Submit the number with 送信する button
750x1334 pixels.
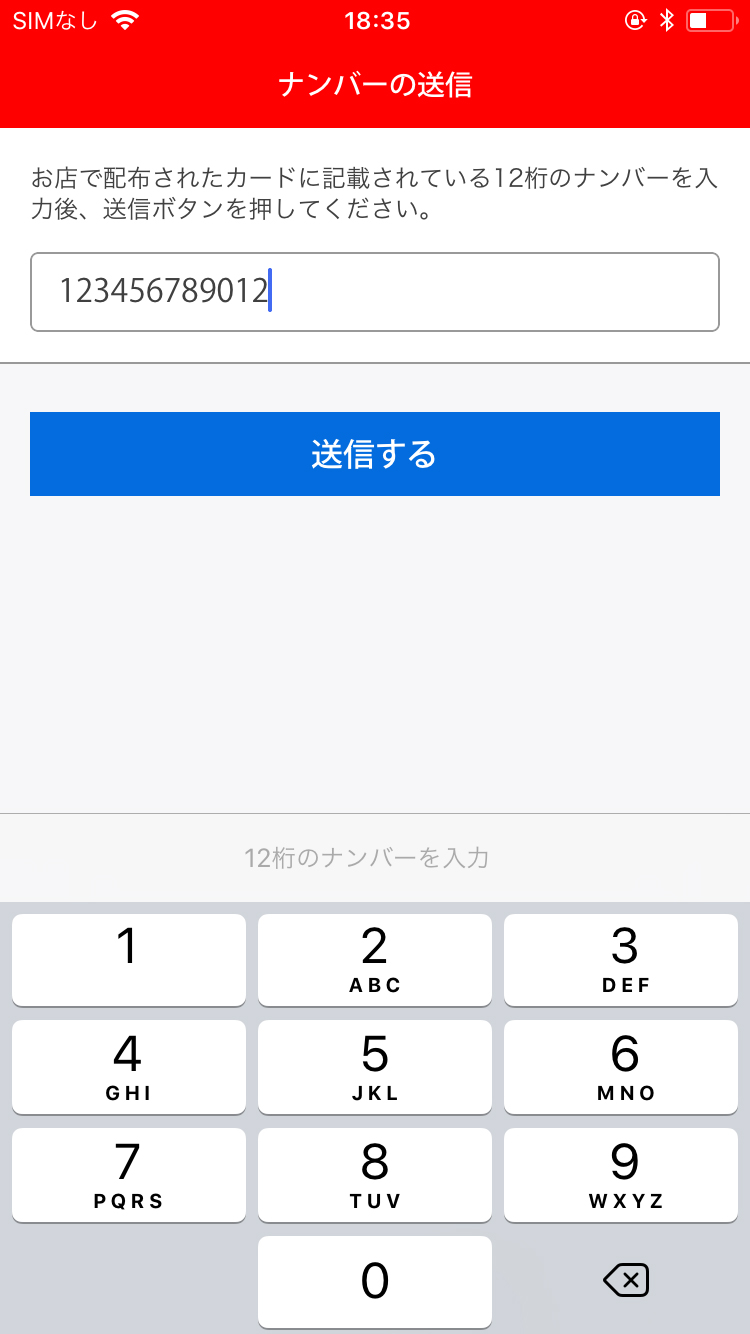pos(374,454)
